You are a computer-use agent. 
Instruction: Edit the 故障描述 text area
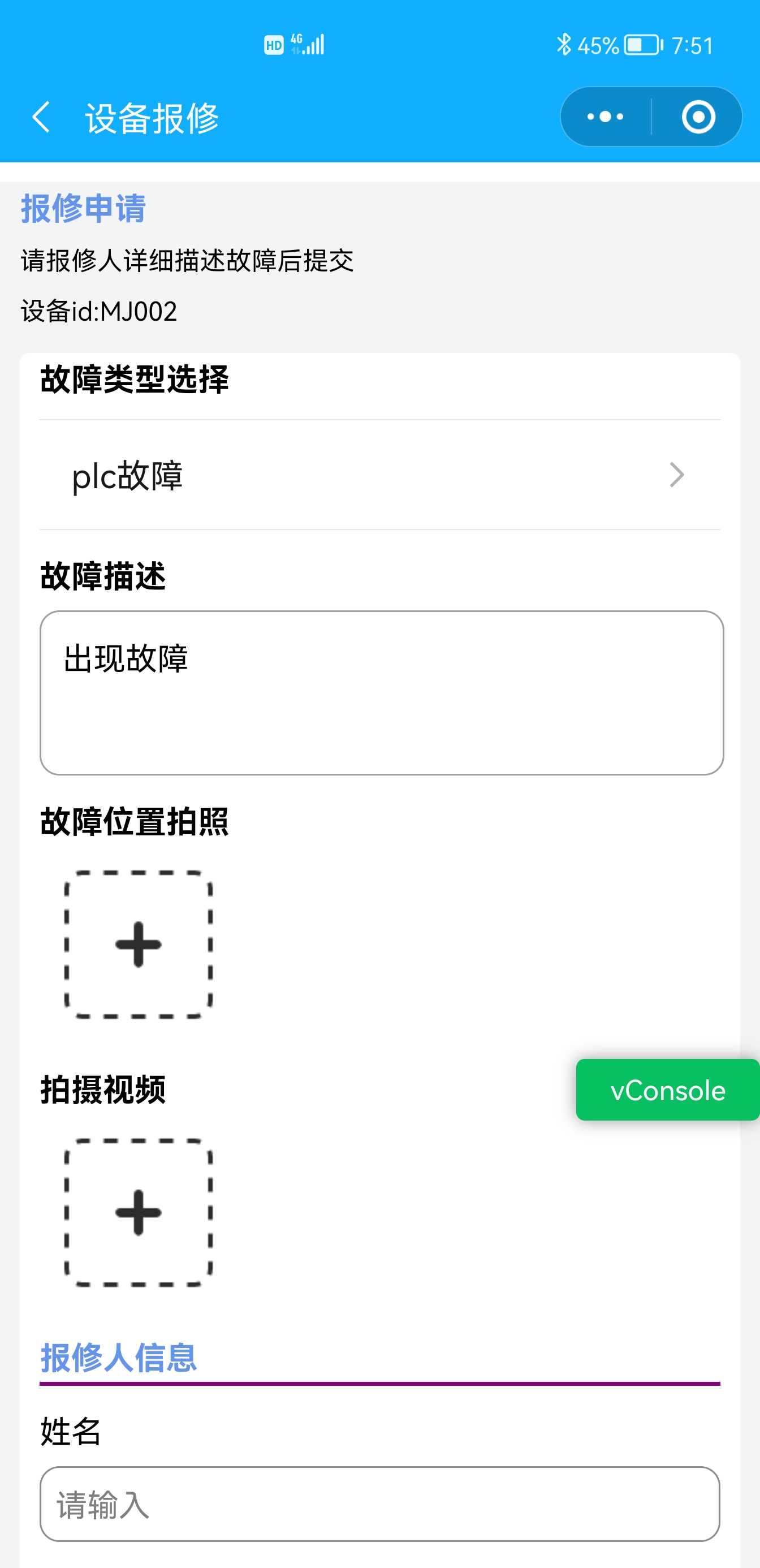(x=382, y=693)
